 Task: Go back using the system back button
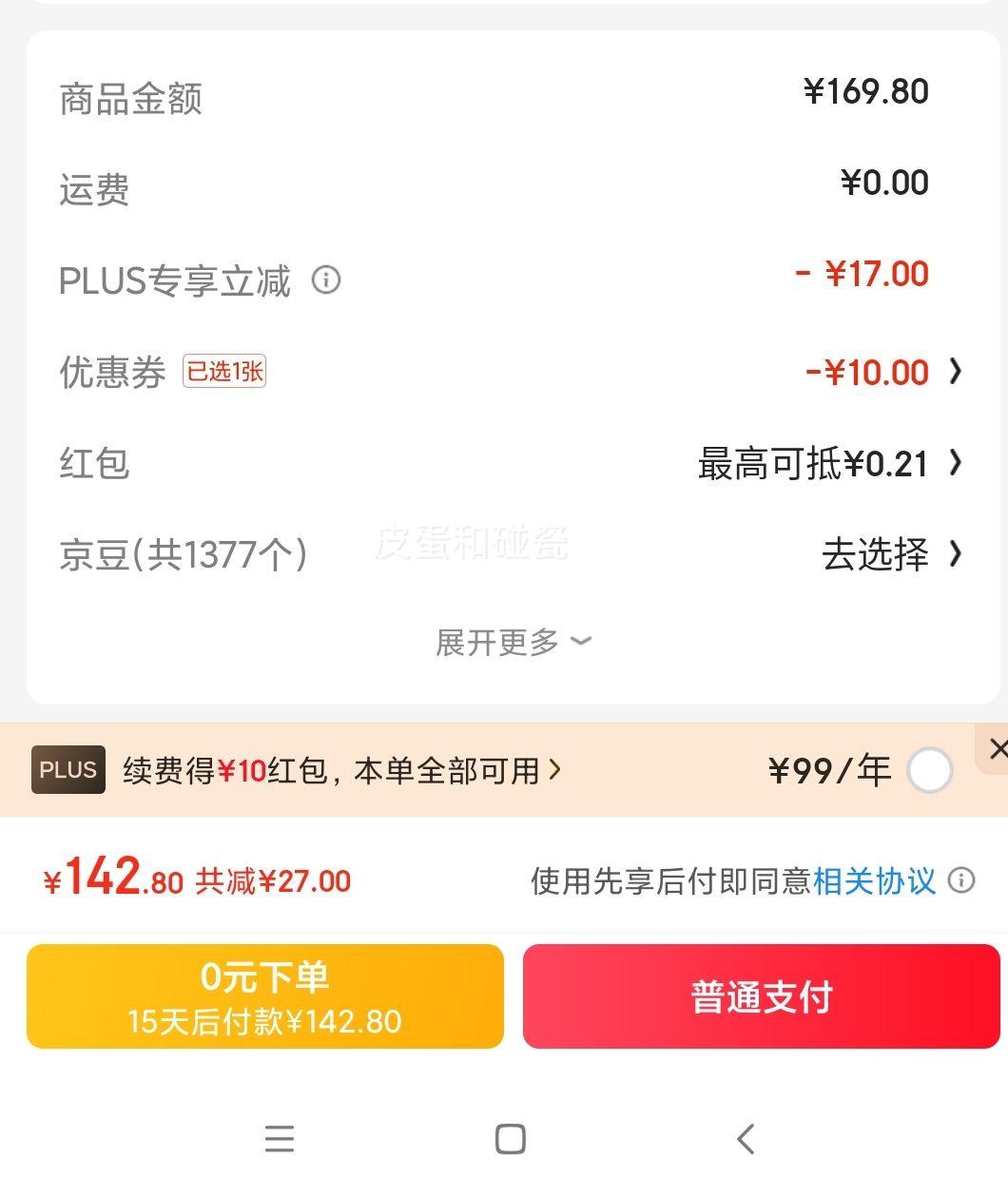[746, 1138]
